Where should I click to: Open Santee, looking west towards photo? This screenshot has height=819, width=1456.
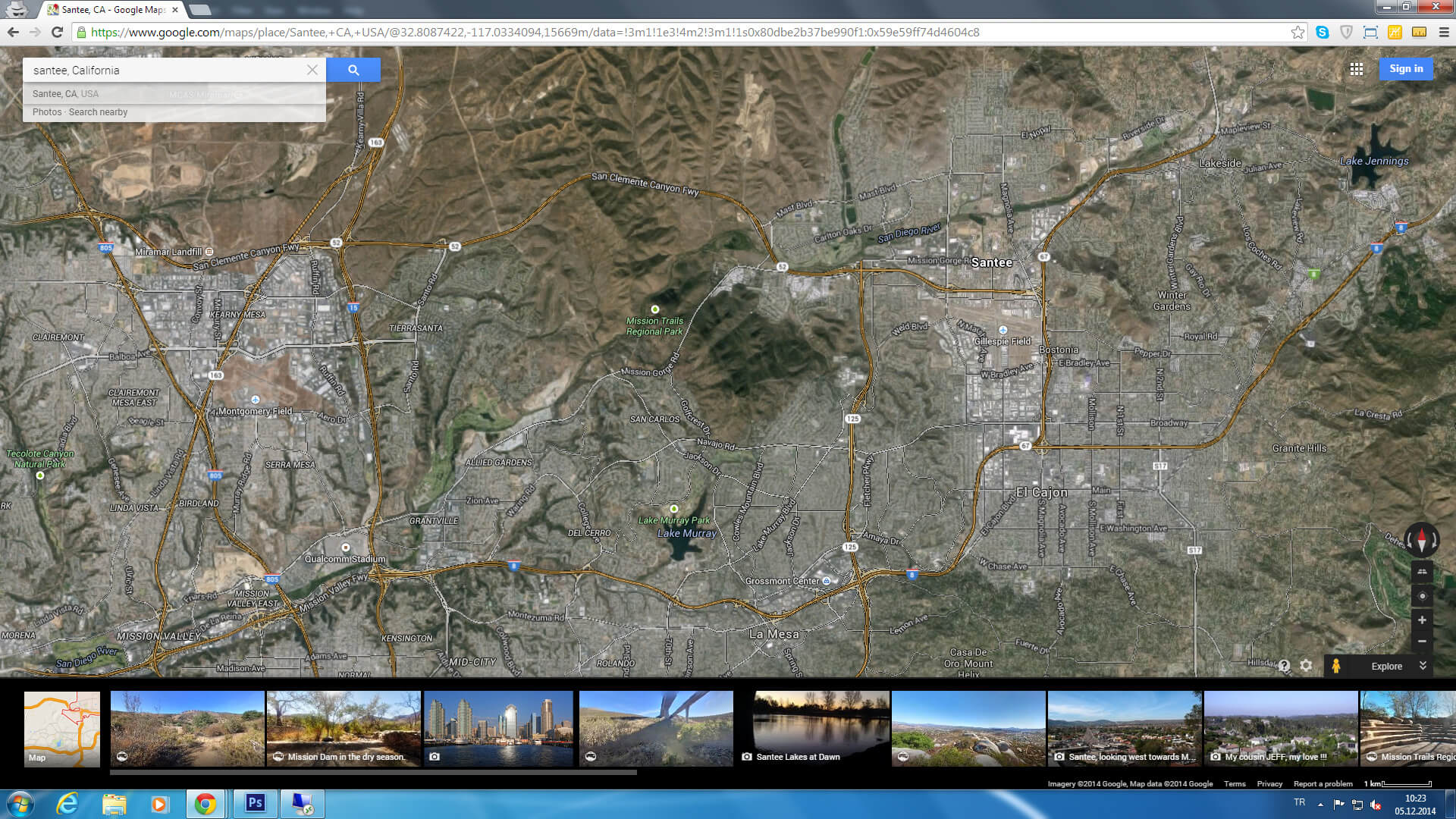point(1124,729)
